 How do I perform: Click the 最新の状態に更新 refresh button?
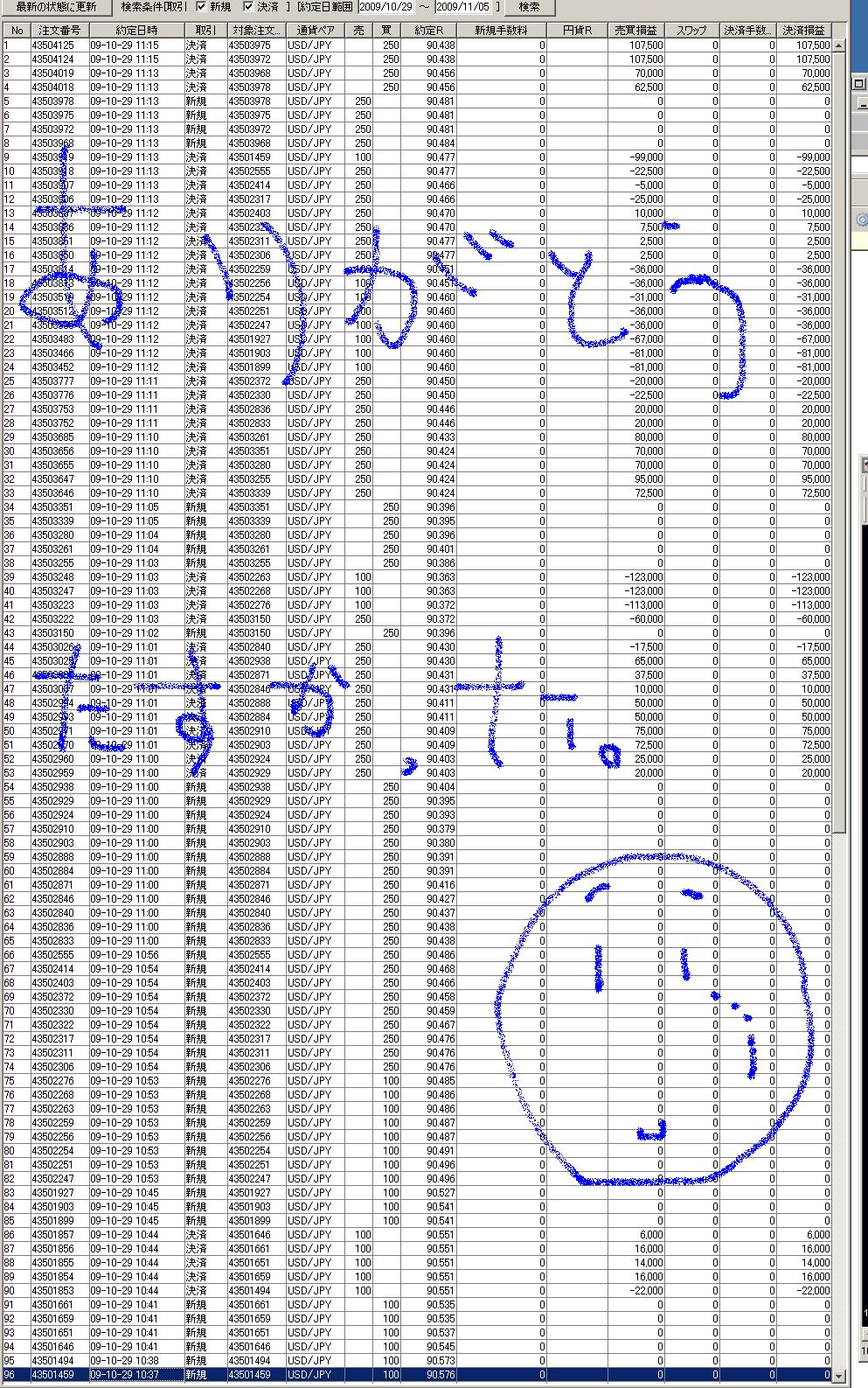(x=56, y=7)
